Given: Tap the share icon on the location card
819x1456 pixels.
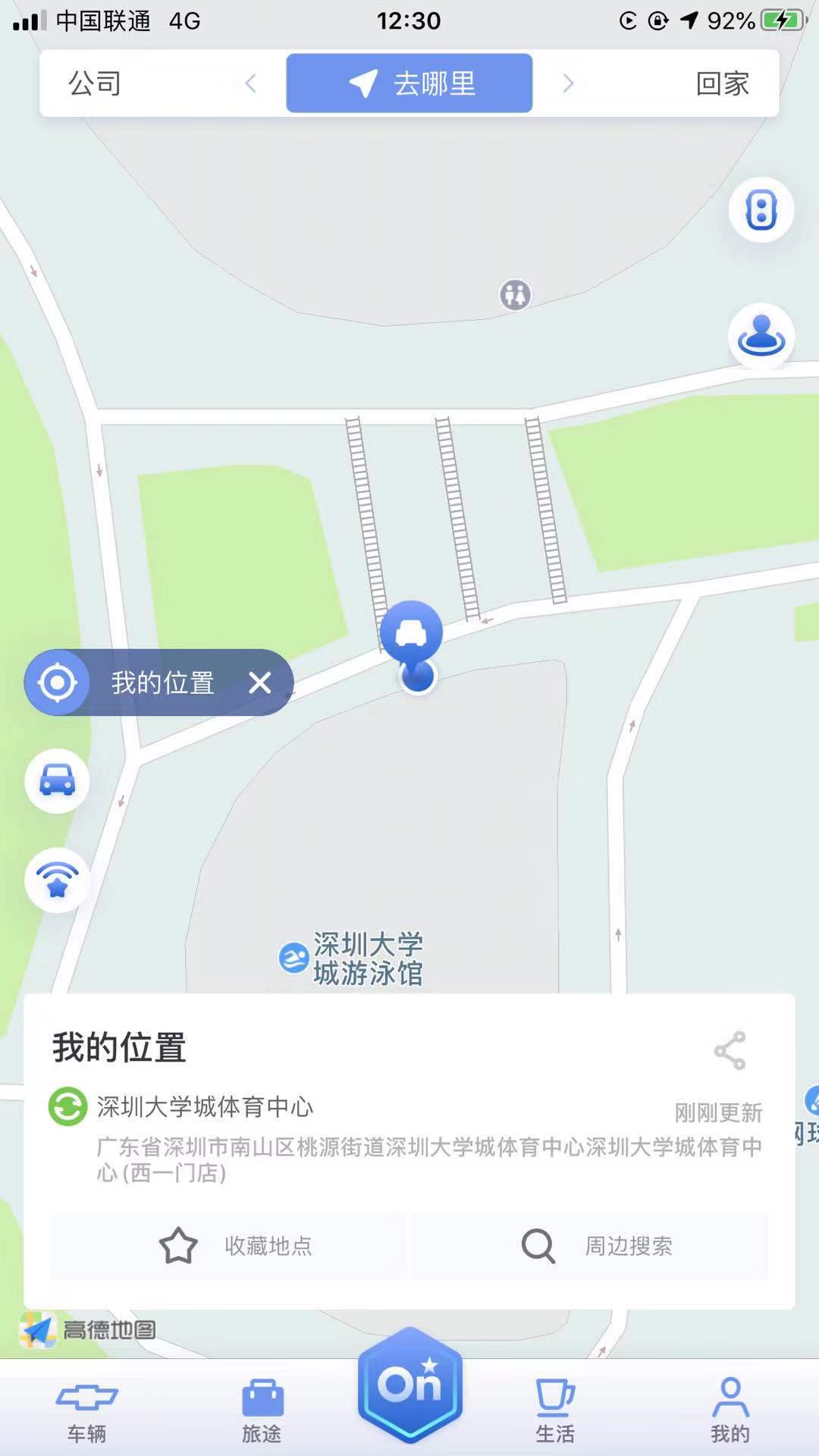Looking at the screenshot, I should (x=730, y=1050).
